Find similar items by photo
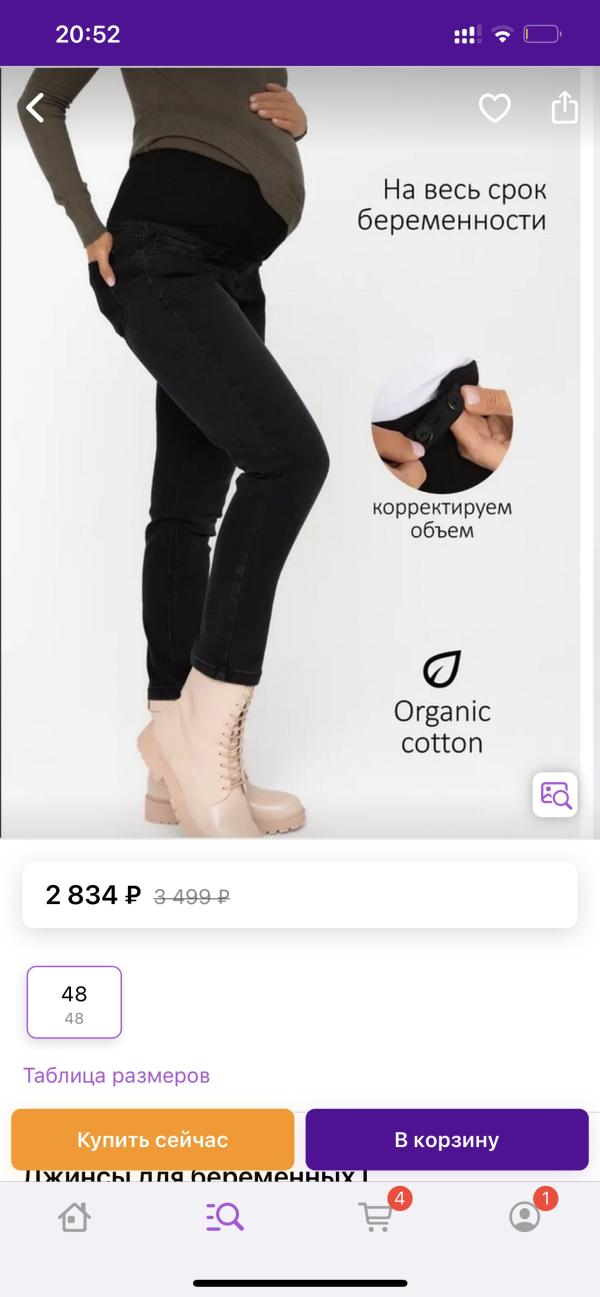The height and width of the screenshot is (1297, 600). coord(555,794)
